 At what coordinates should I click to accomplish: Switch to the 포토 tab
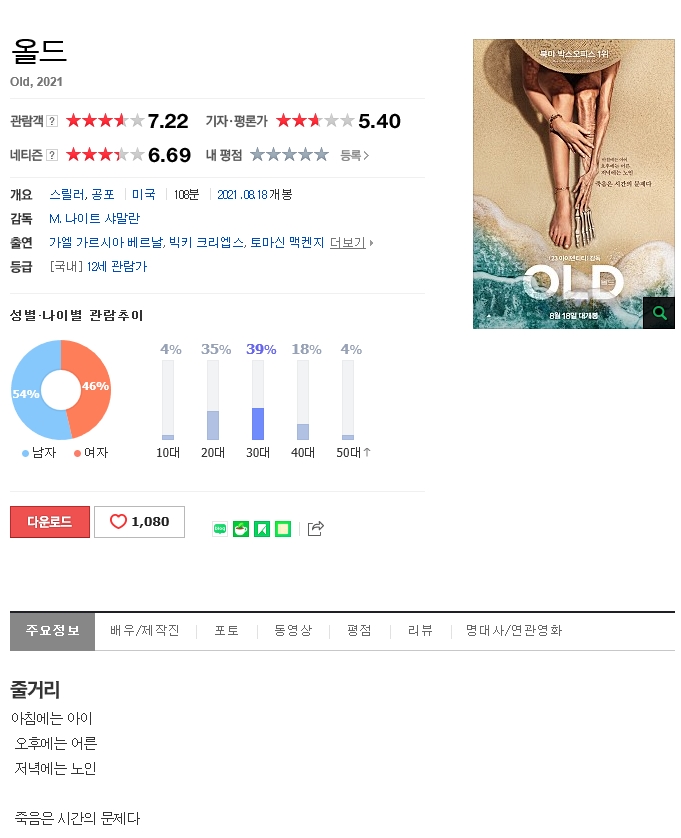(227, 631)
